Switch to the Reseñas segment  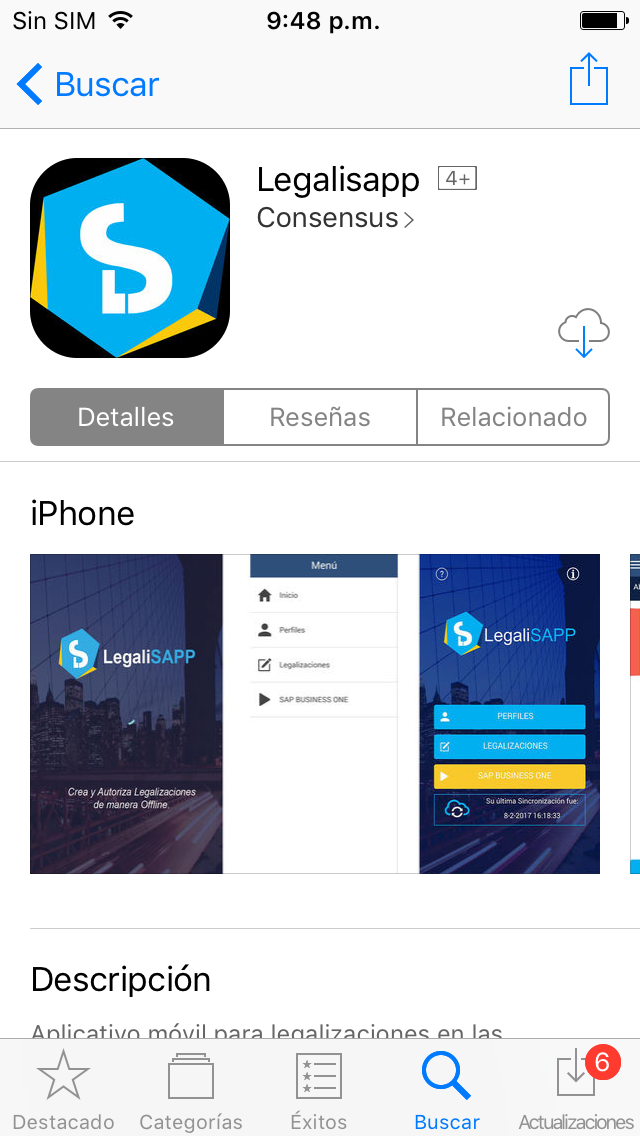pos(320,417)
